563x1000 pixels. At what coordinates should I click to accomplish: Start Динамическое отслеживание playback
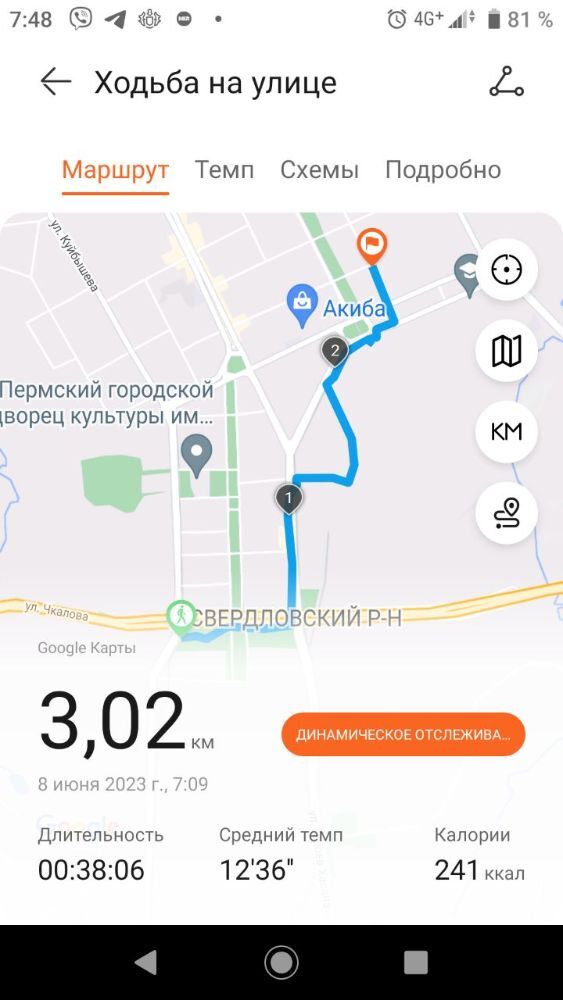[x=403, y=734]
